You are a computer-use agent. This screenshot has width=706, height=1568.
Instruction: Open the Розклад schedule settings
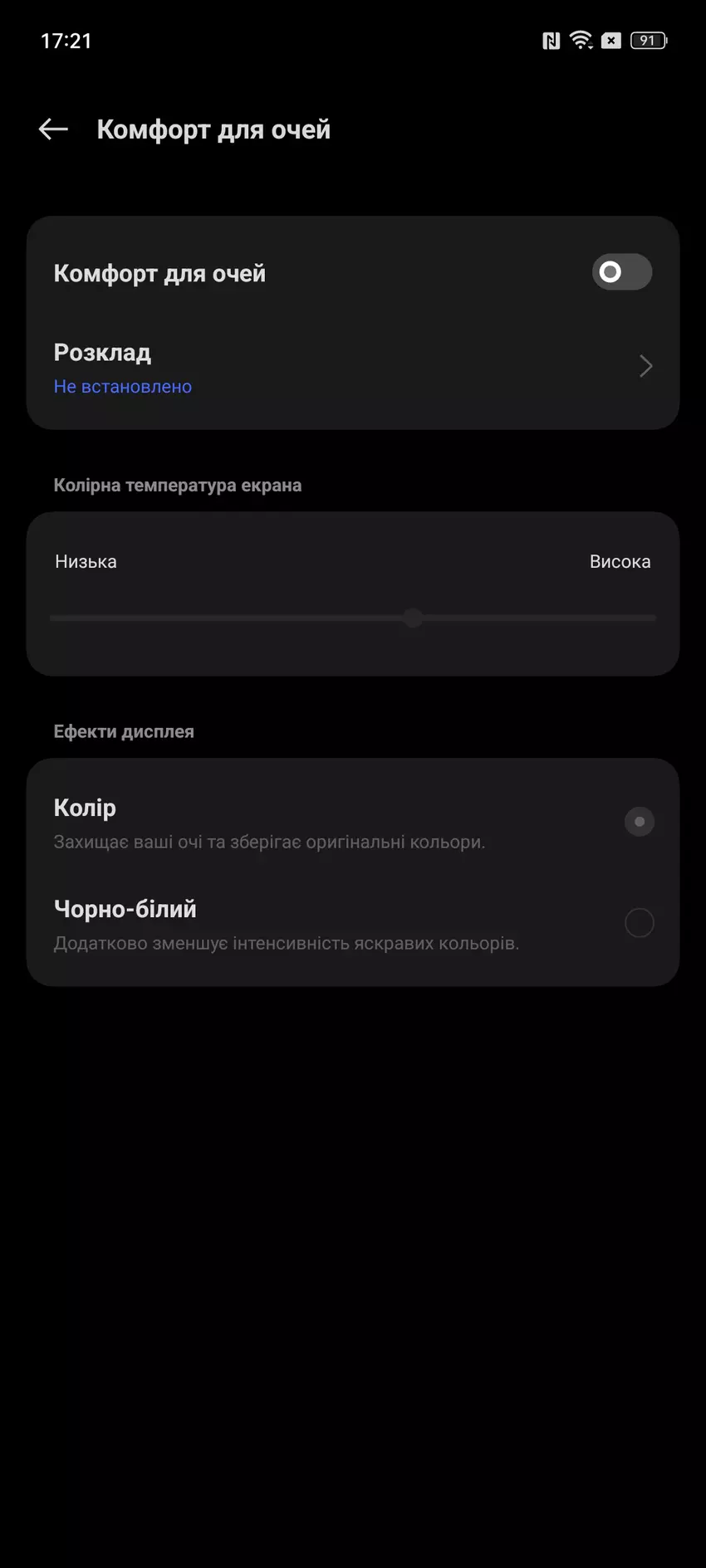point(352,367)
